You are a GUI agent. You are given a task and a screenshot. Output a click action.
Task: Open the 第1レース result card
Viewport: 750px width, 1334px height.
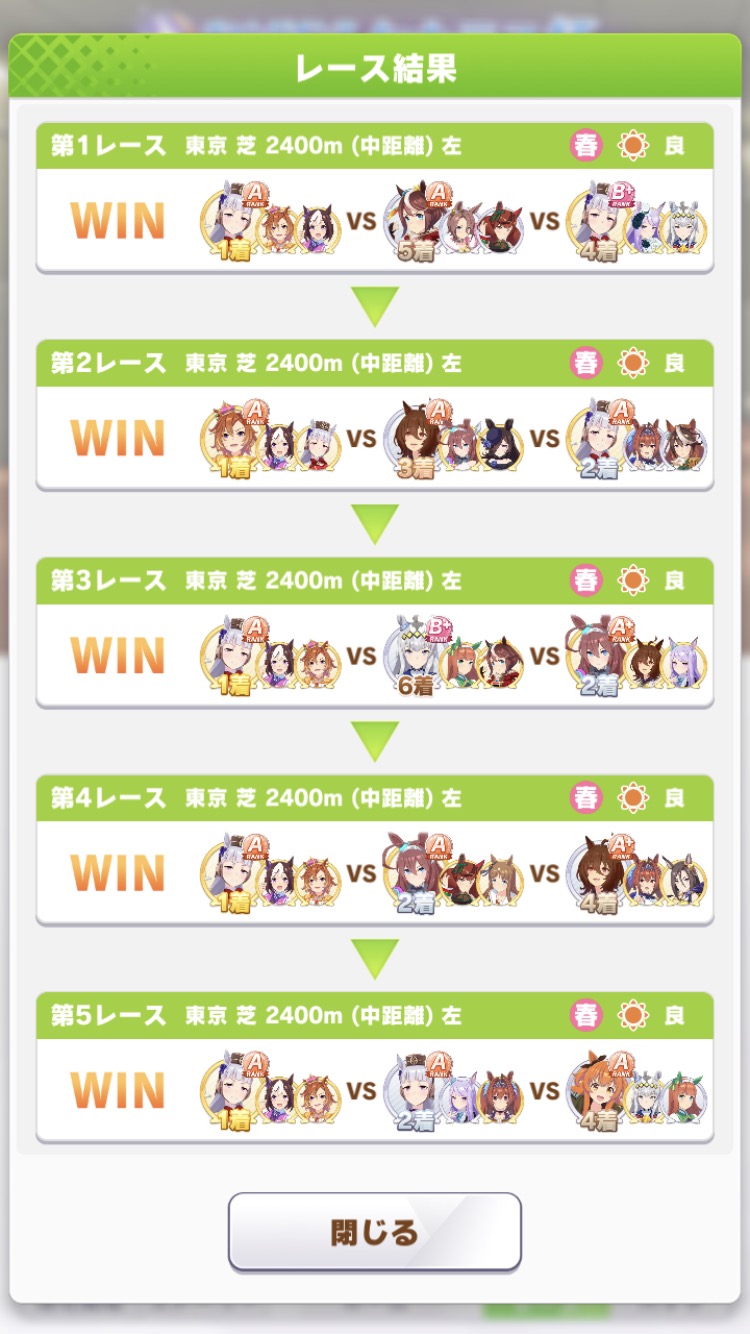click(375, 198)
